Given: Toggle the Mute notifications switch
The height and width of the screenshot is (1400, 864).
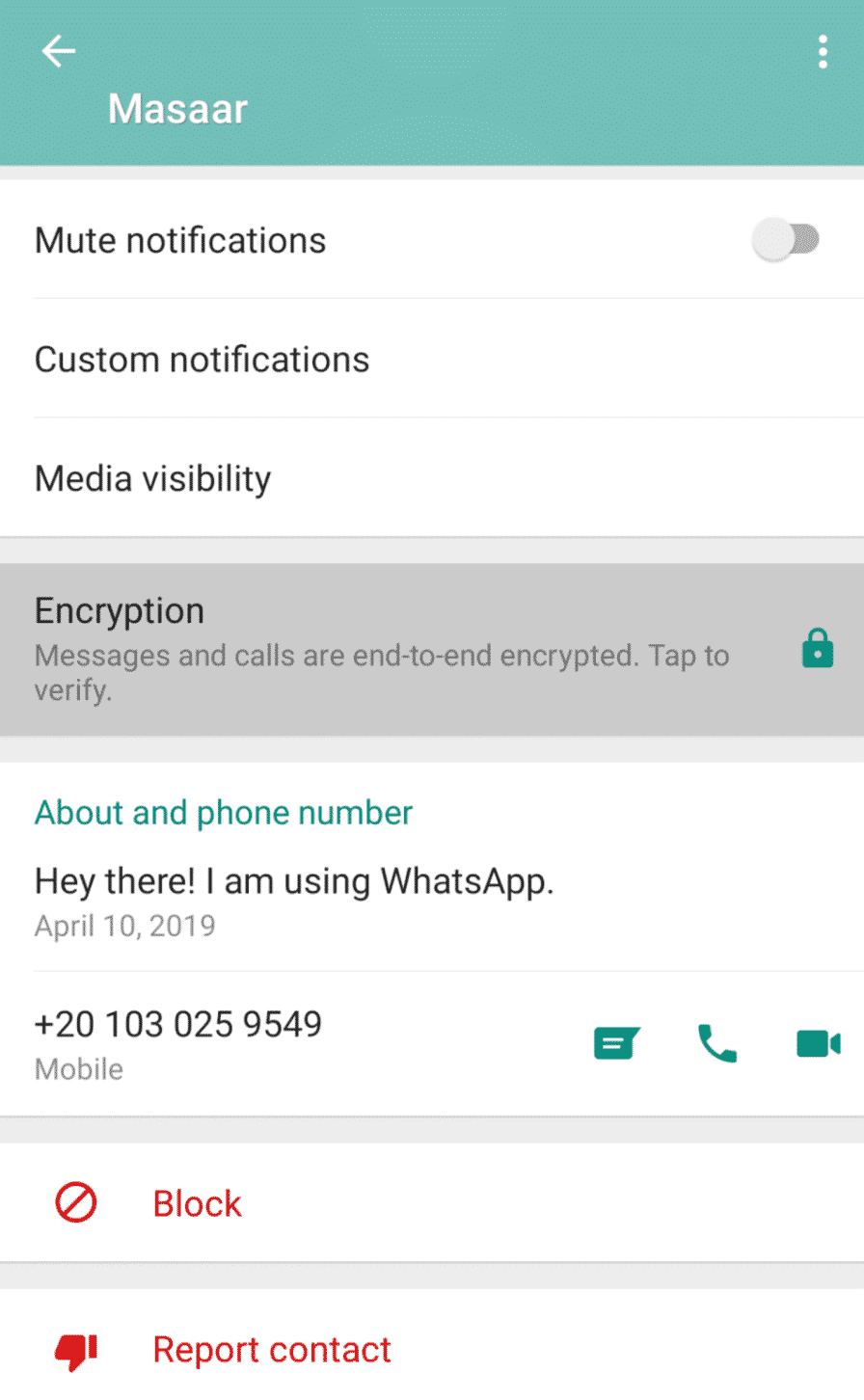Looking at the screenshot, I should pos(786,239).
